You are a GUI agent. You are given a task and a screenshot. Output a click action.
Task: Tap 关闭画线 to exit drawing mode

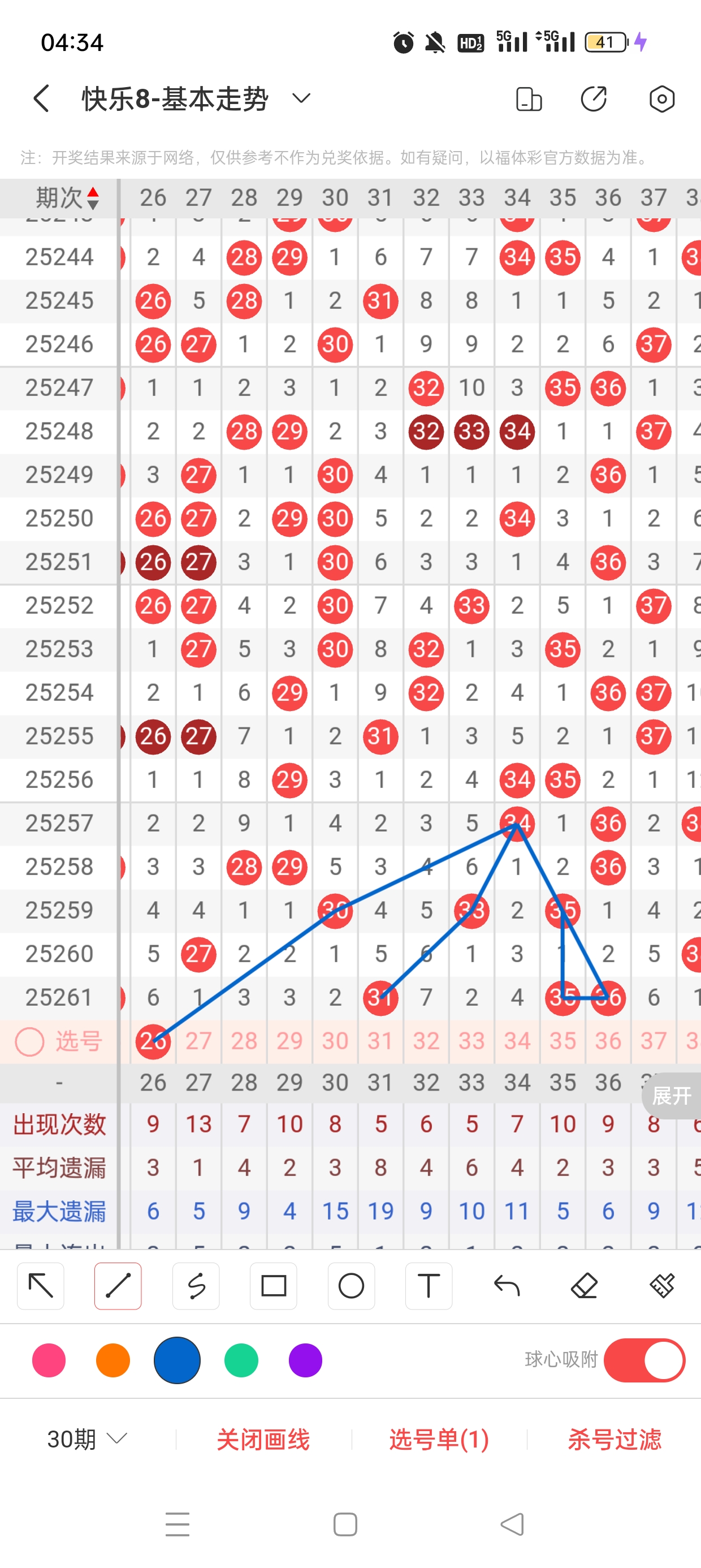[x=263, y=1440]
